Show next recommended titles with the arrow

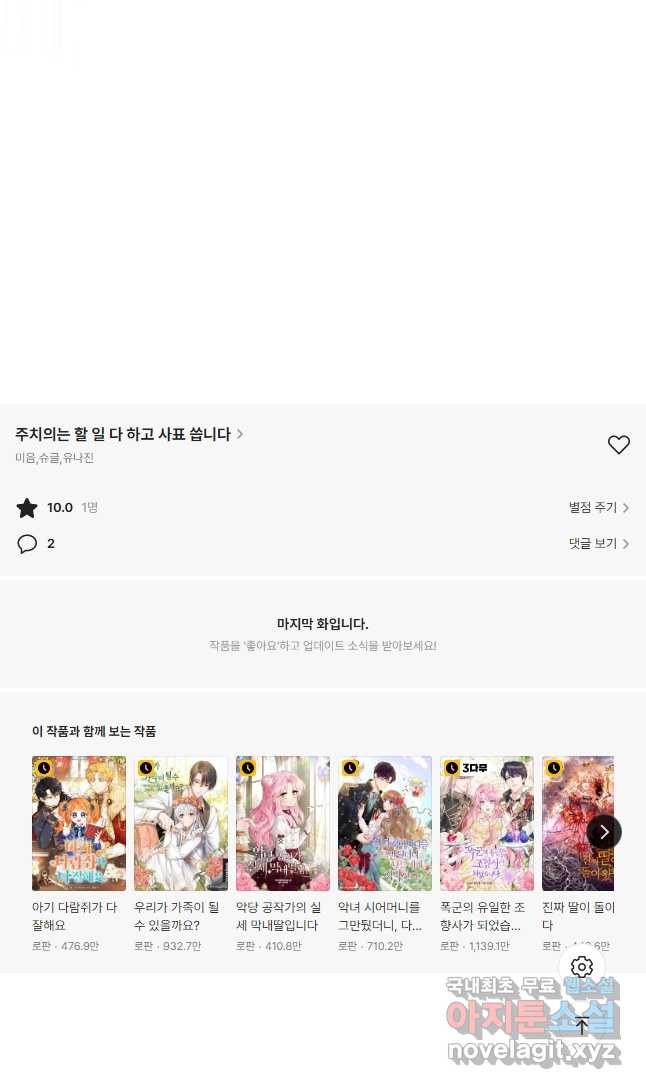pos(604,832)
